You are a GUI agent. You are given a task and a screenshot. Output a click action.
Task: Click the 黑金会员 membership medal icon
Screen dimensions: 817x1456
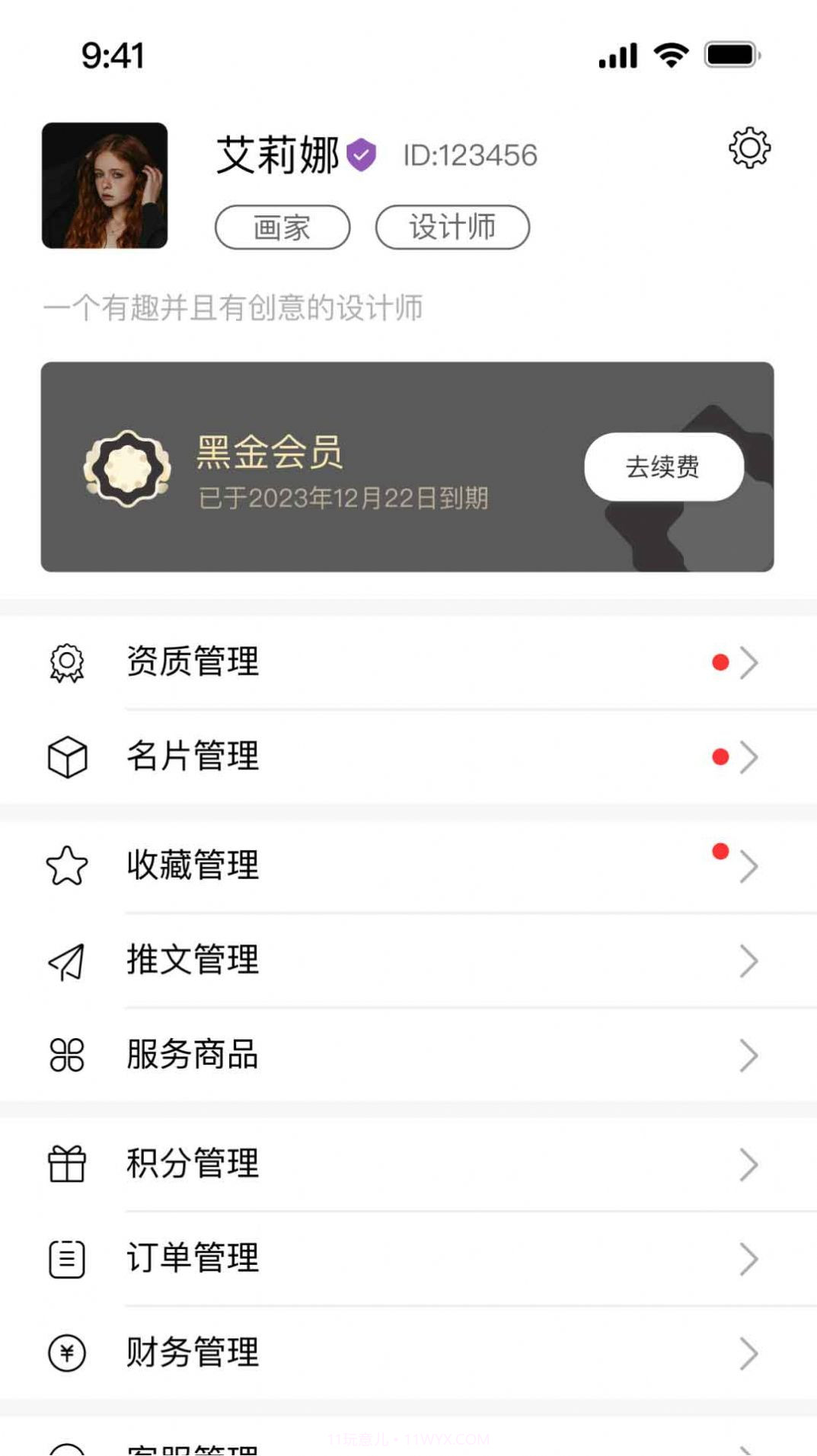coord(128,467)
